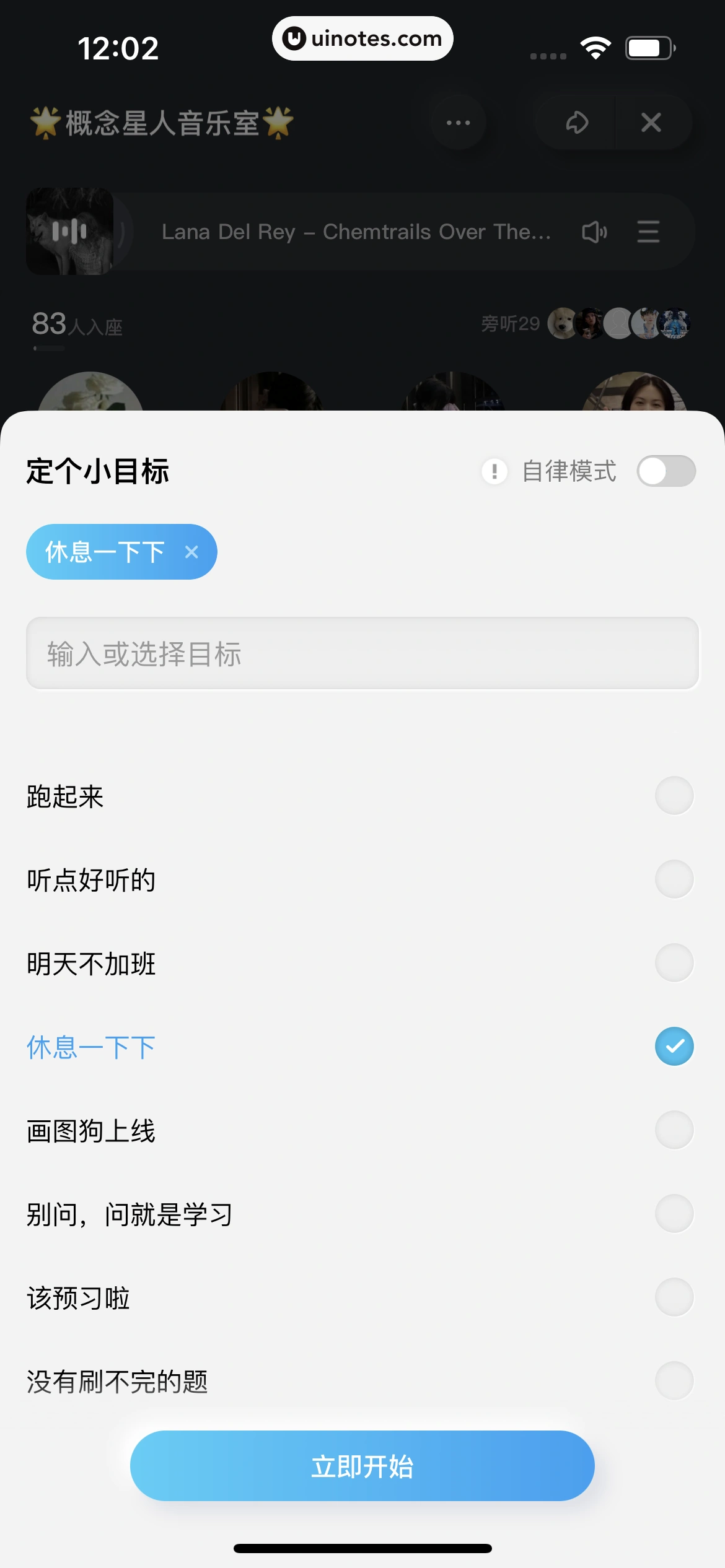View the 旁听29 listener avatars
The width and height of the screenshot is (725, 1568).
511,324
